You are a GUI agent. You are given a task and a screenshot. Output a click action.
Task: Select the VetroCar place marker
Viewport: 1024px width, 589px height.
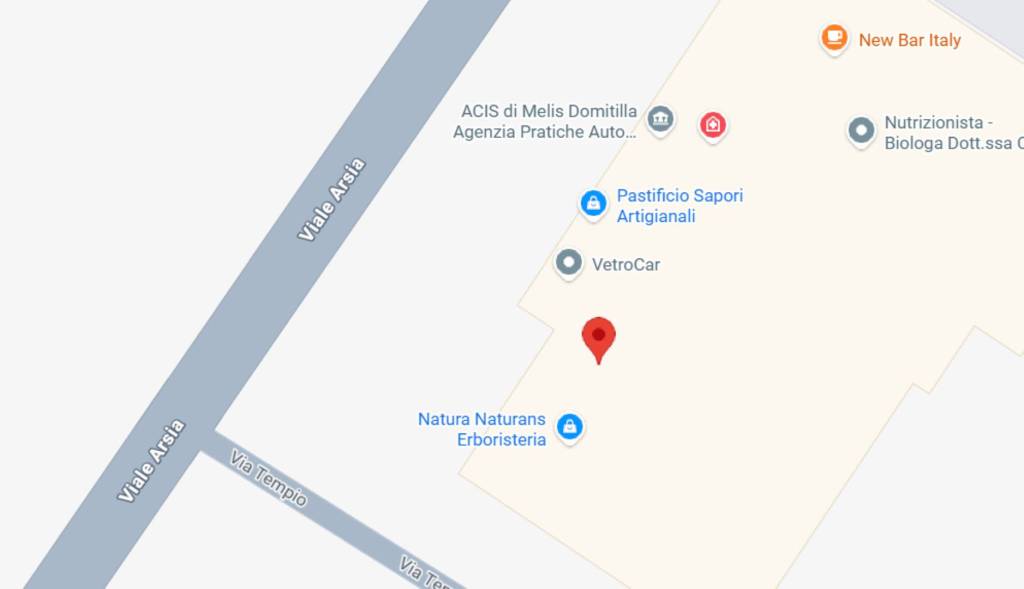pos(569,263)
